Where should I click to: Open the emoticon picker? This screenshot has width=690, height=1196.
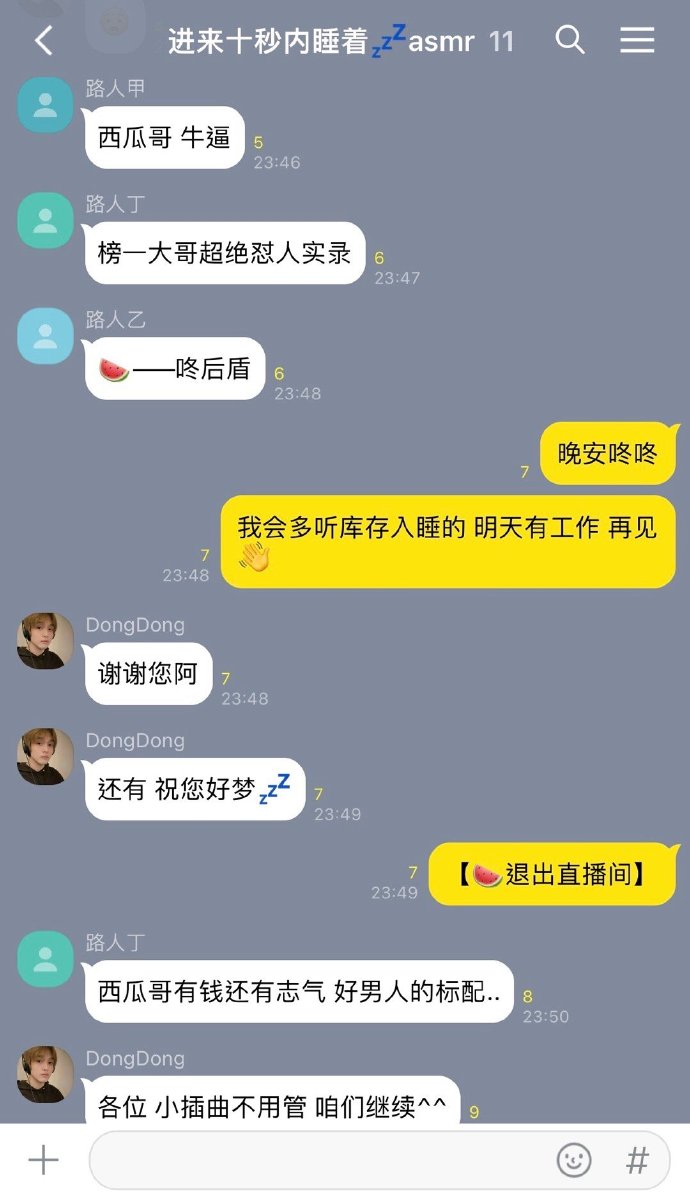pos(574,1160)
